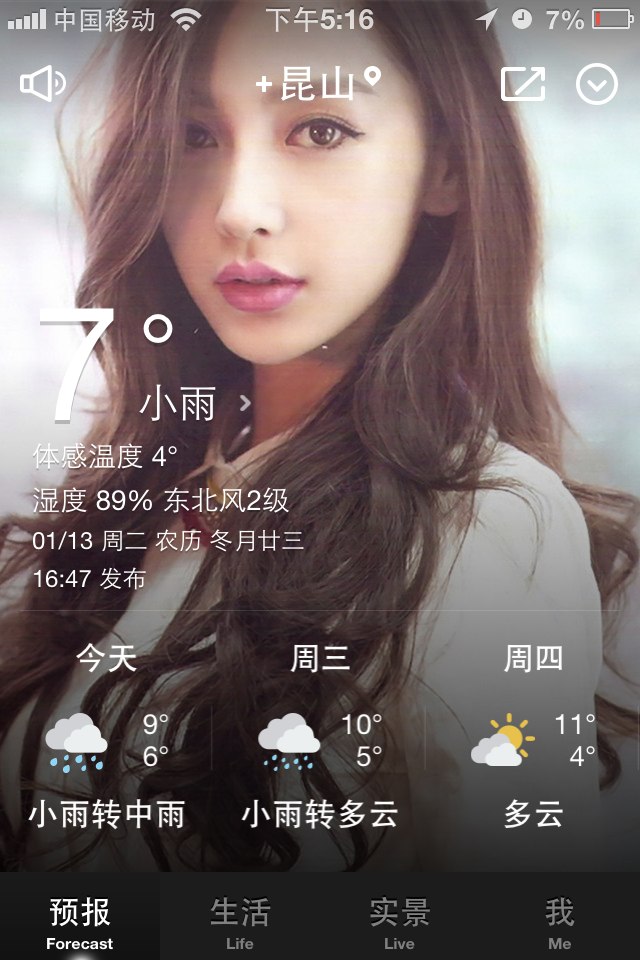Expand the circled down-arrow menu
640x960 pixels.
coord(597,84)
